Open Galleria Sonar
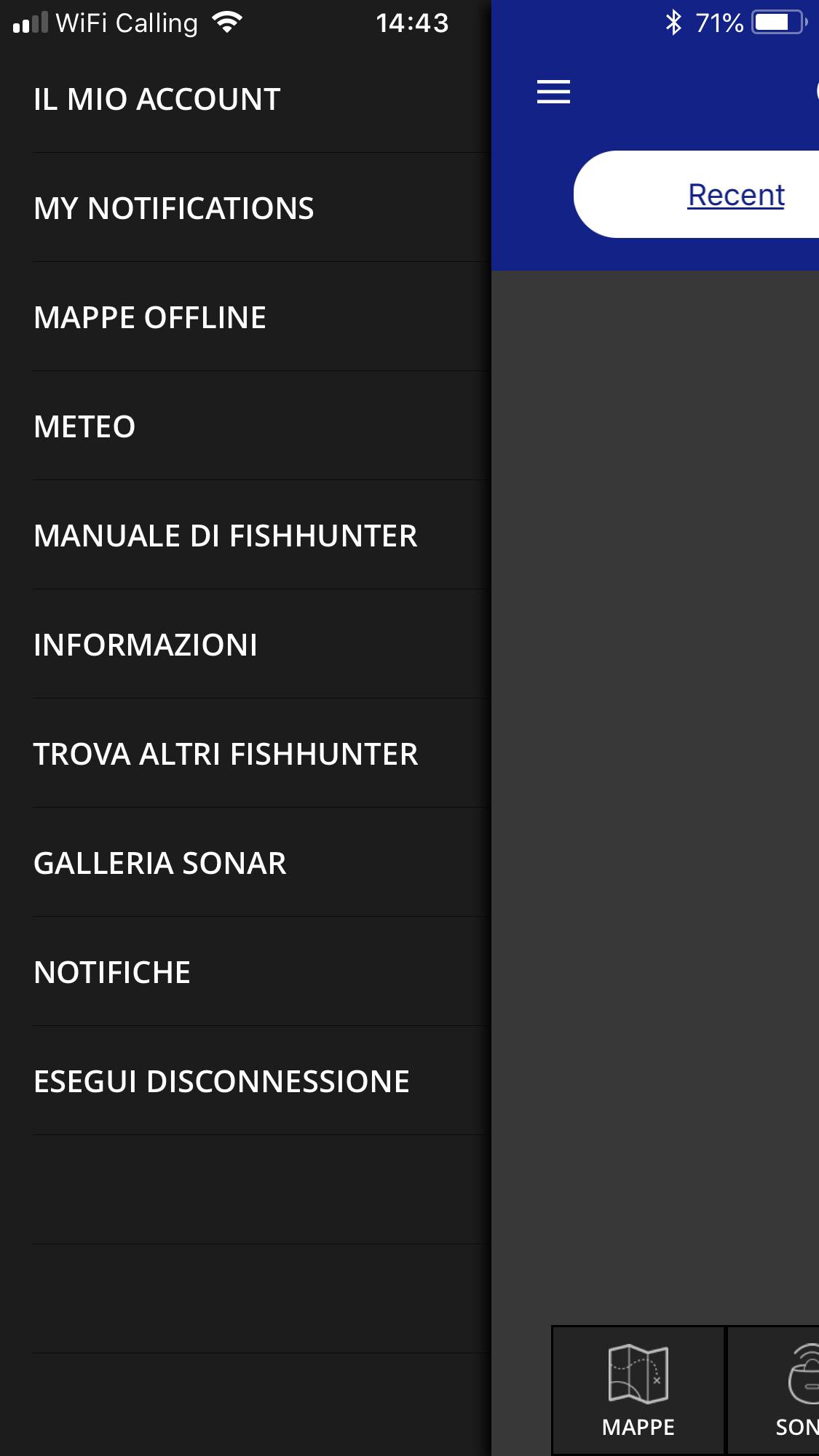819x1456 pixels. (160, 864)
